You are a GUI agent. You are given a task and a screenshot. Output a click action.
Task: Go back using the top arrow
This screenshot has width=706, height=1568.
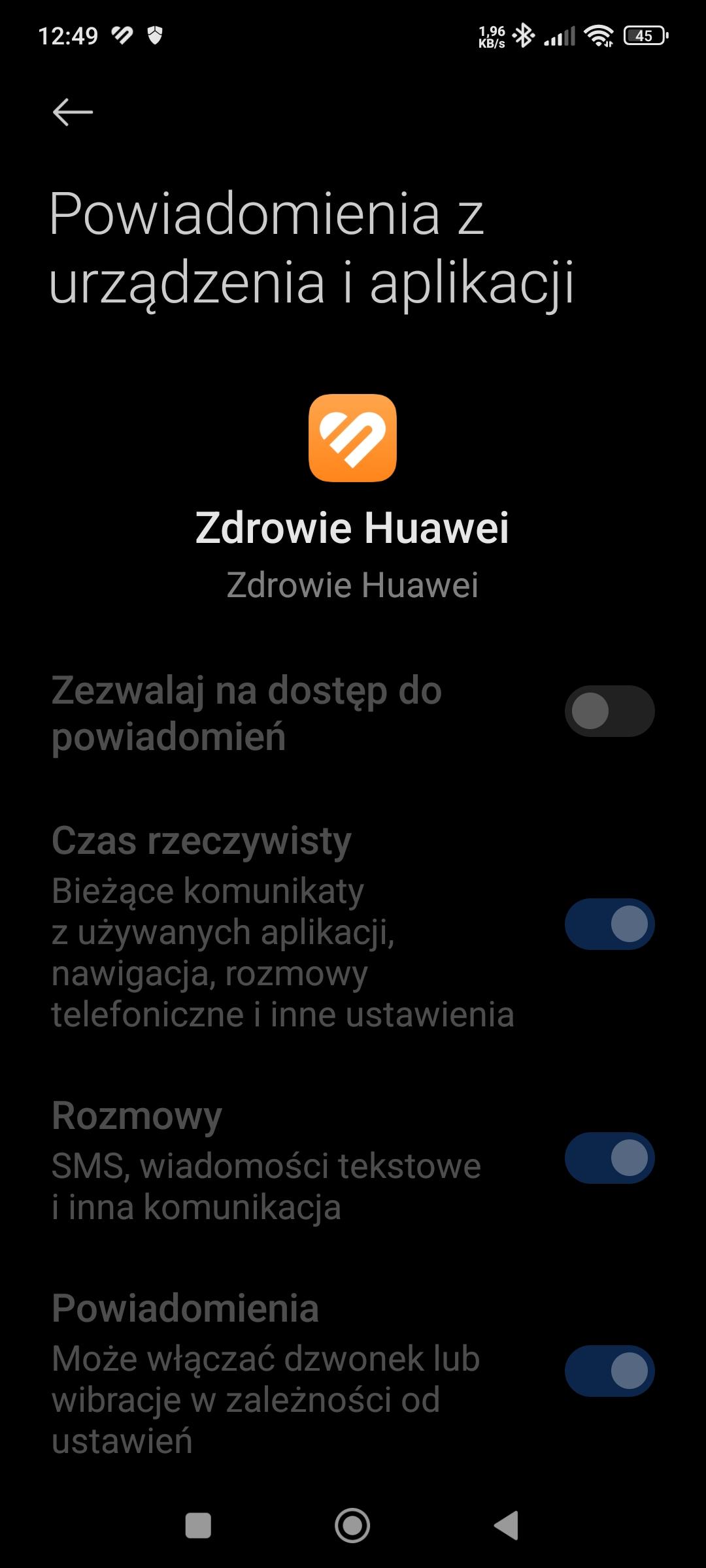pos(73,112)
